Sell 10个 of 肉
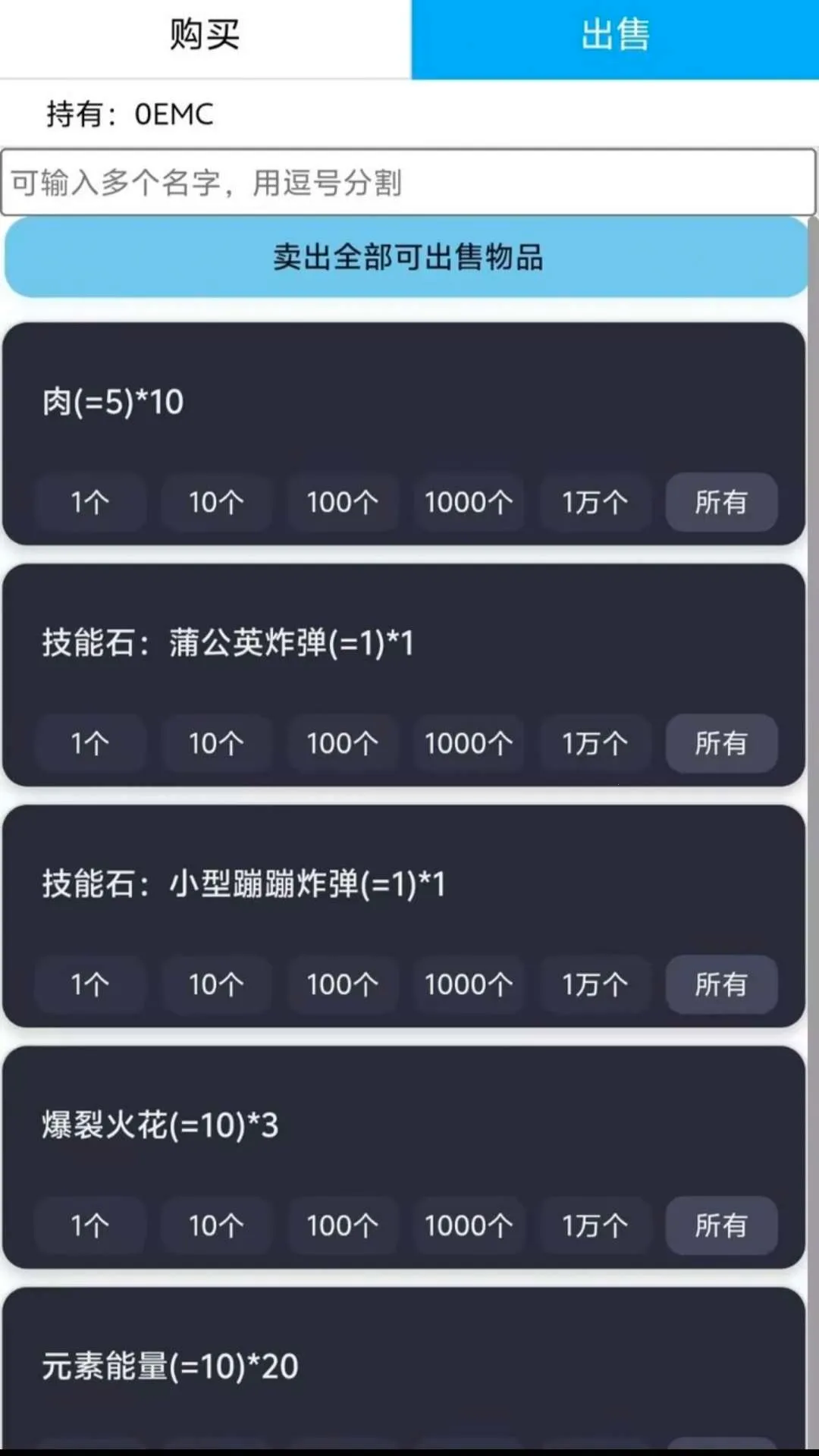This screenshot has height=1456, width=819. click(216, 502)
